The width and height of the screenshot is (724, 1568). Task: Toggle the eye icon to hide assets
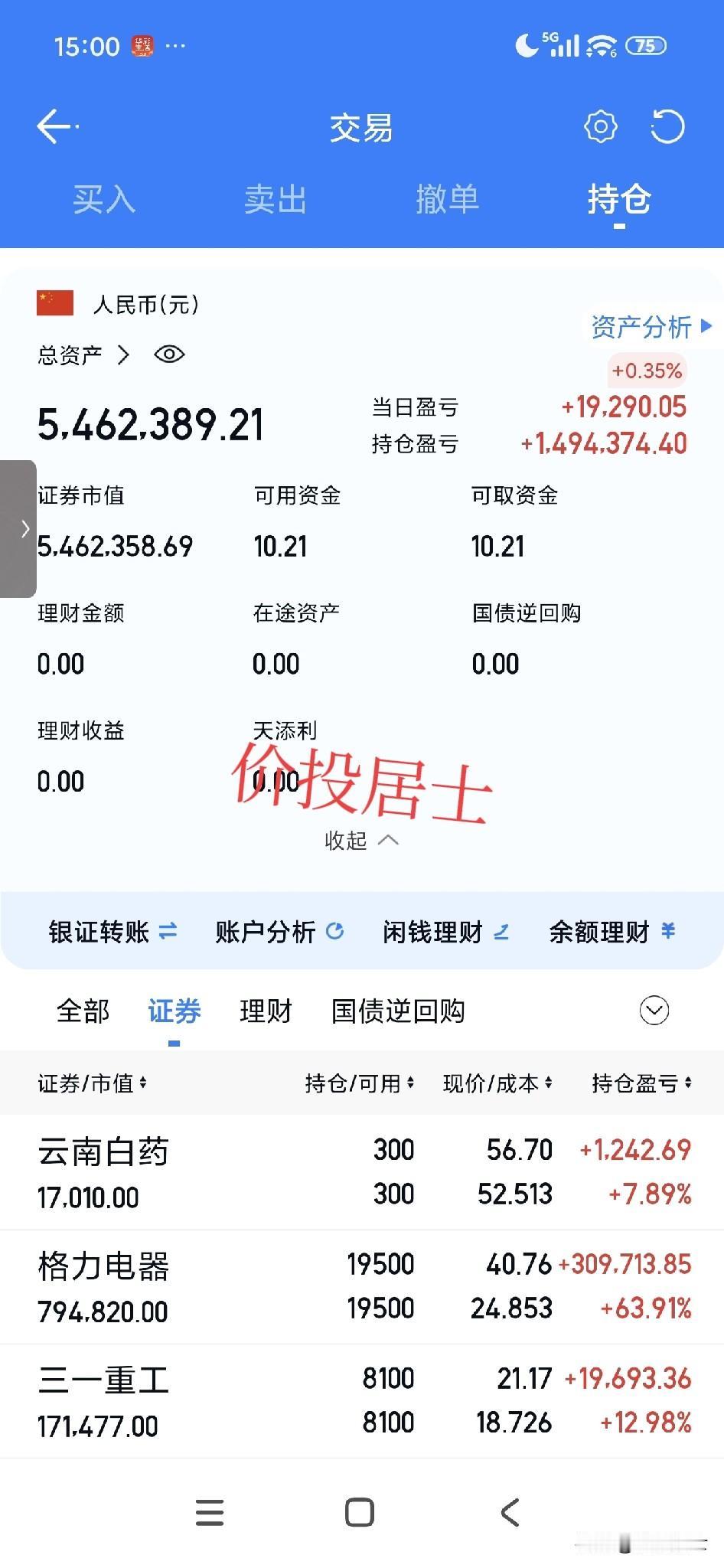click(169, 354)
